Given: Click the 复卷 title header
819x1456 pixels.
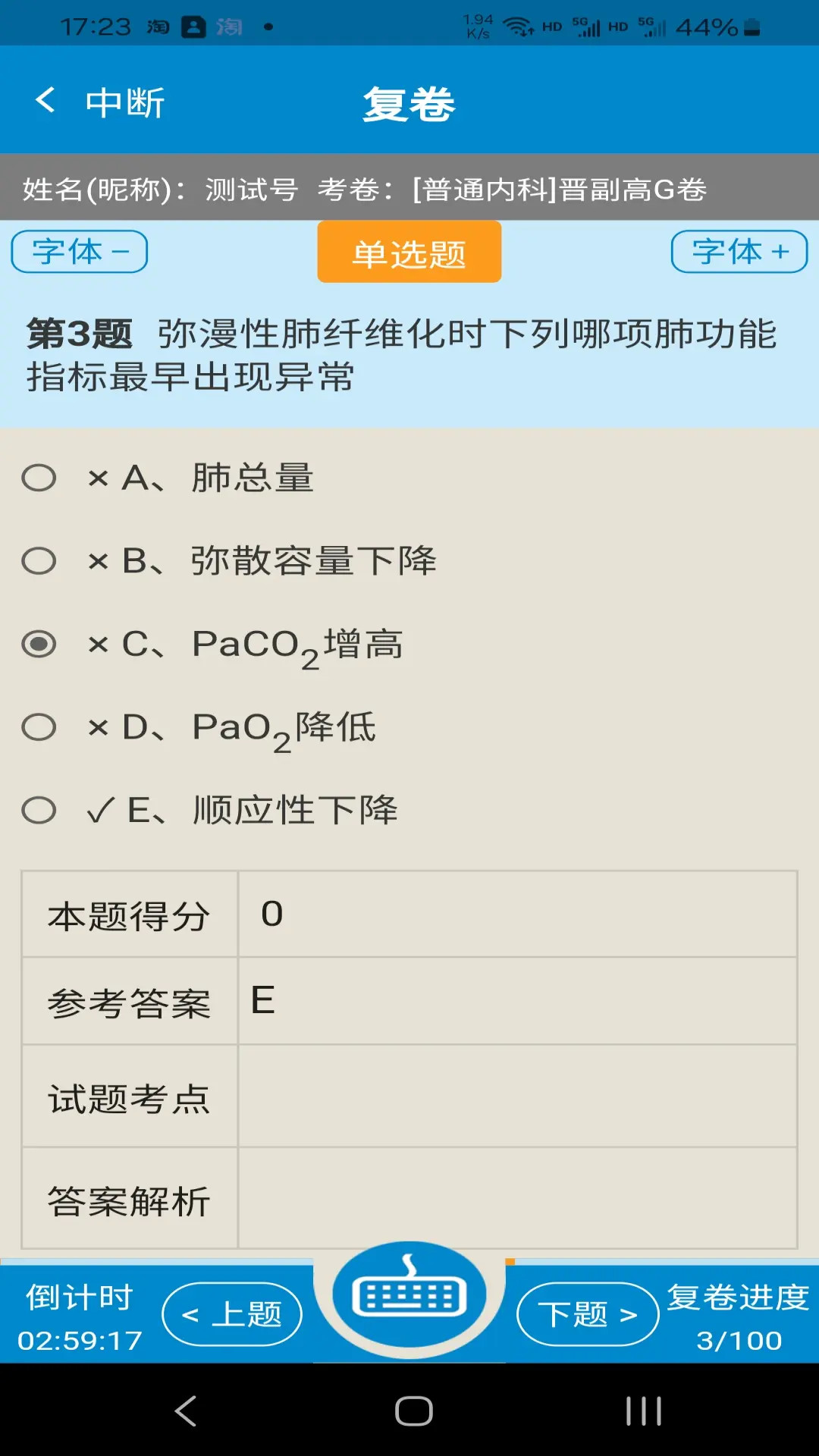Looking at the screenshot, I should pyautogui.click(x=409, y=102).
